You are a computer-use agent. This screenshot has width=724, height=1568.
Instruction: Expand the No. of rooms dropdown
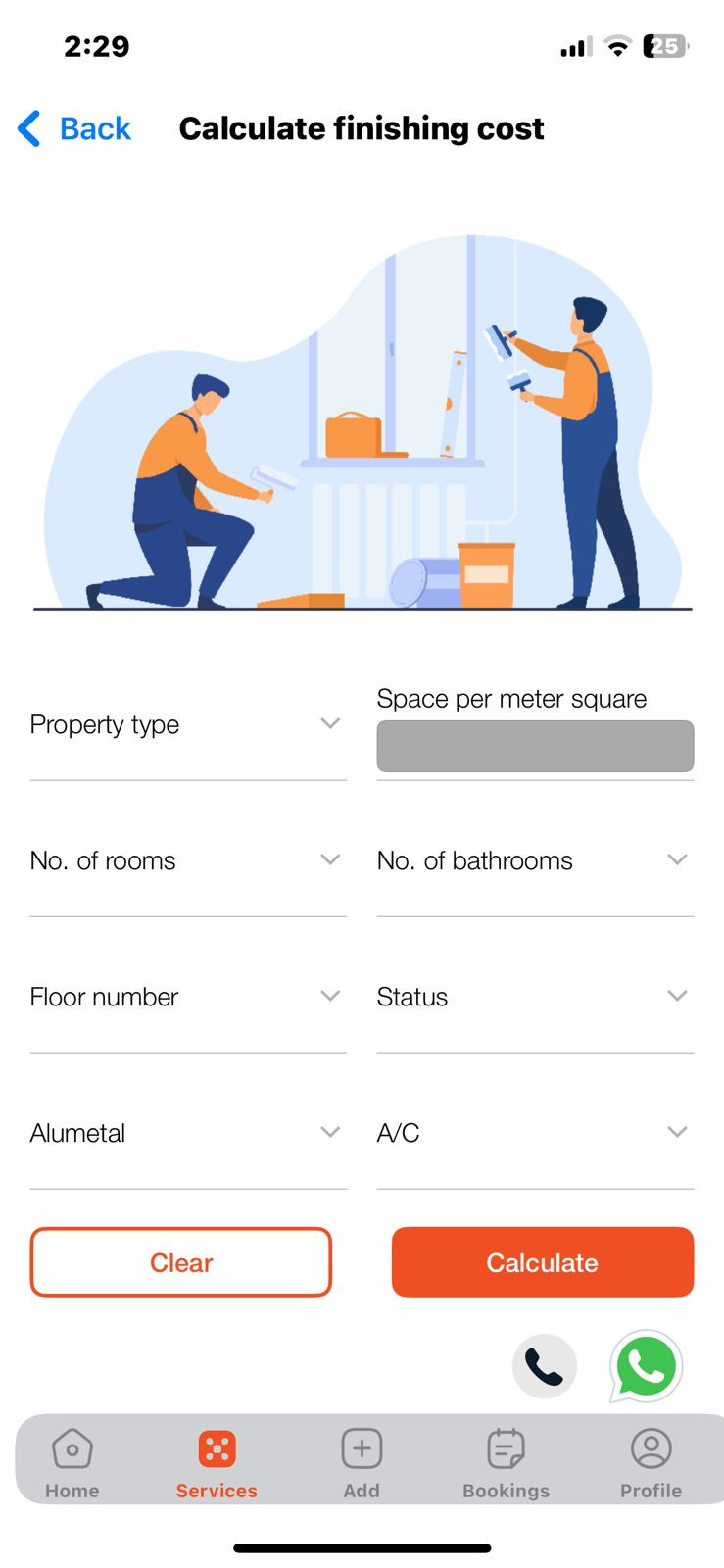coord(186,860)
